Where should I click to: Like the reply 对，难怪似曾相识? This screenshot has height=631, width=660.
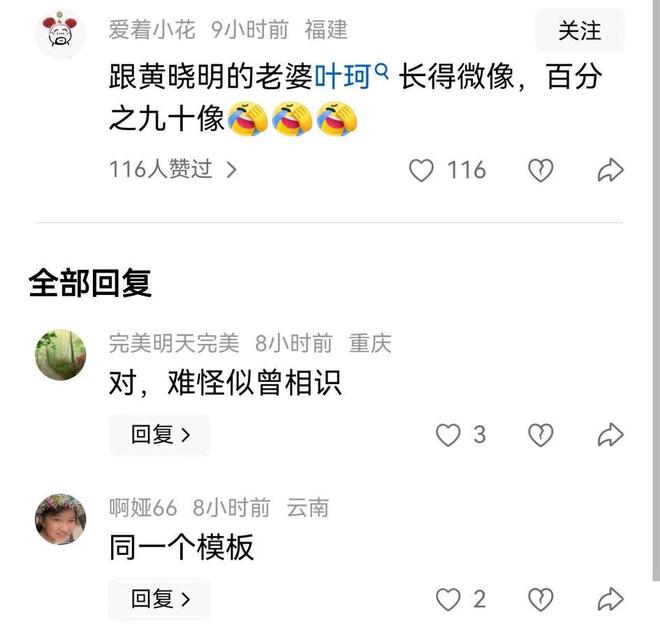click(x=449, y=434)
